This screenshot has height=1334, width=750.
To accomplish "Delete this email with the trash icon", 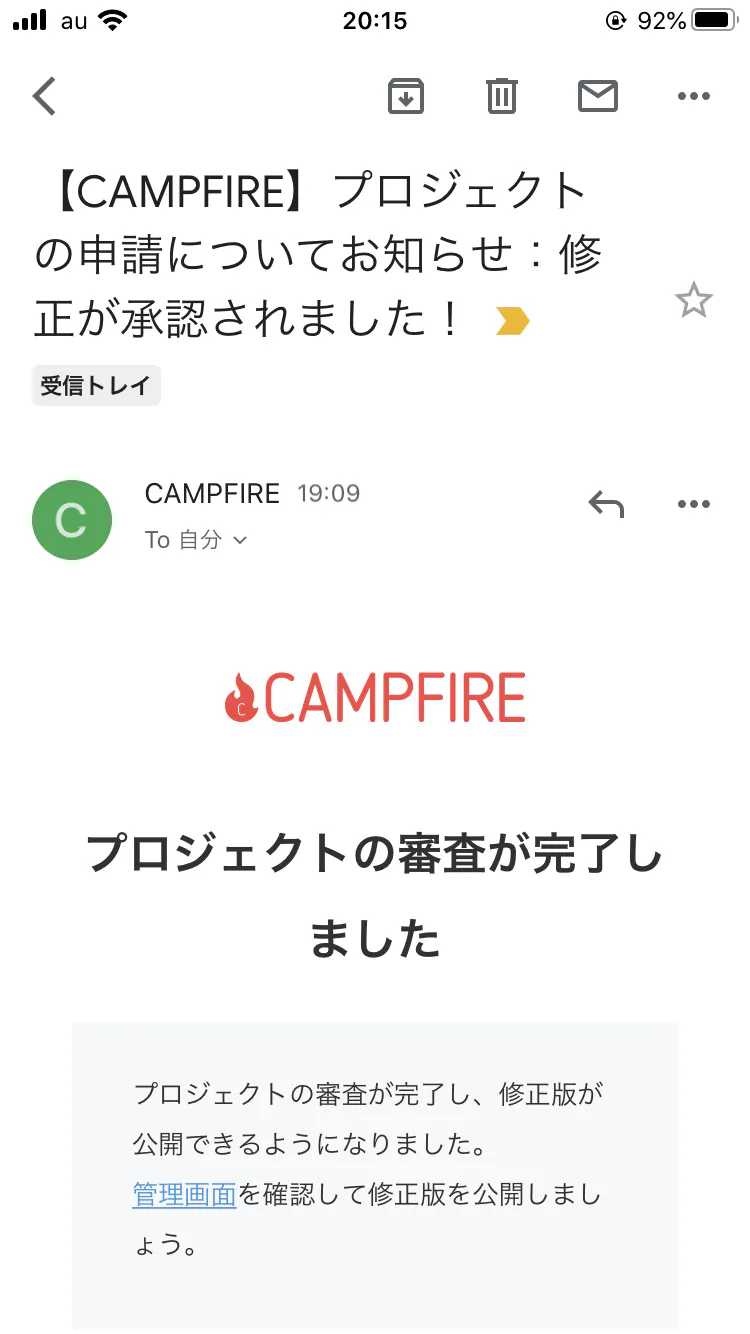I will click(x=502, y=97).
